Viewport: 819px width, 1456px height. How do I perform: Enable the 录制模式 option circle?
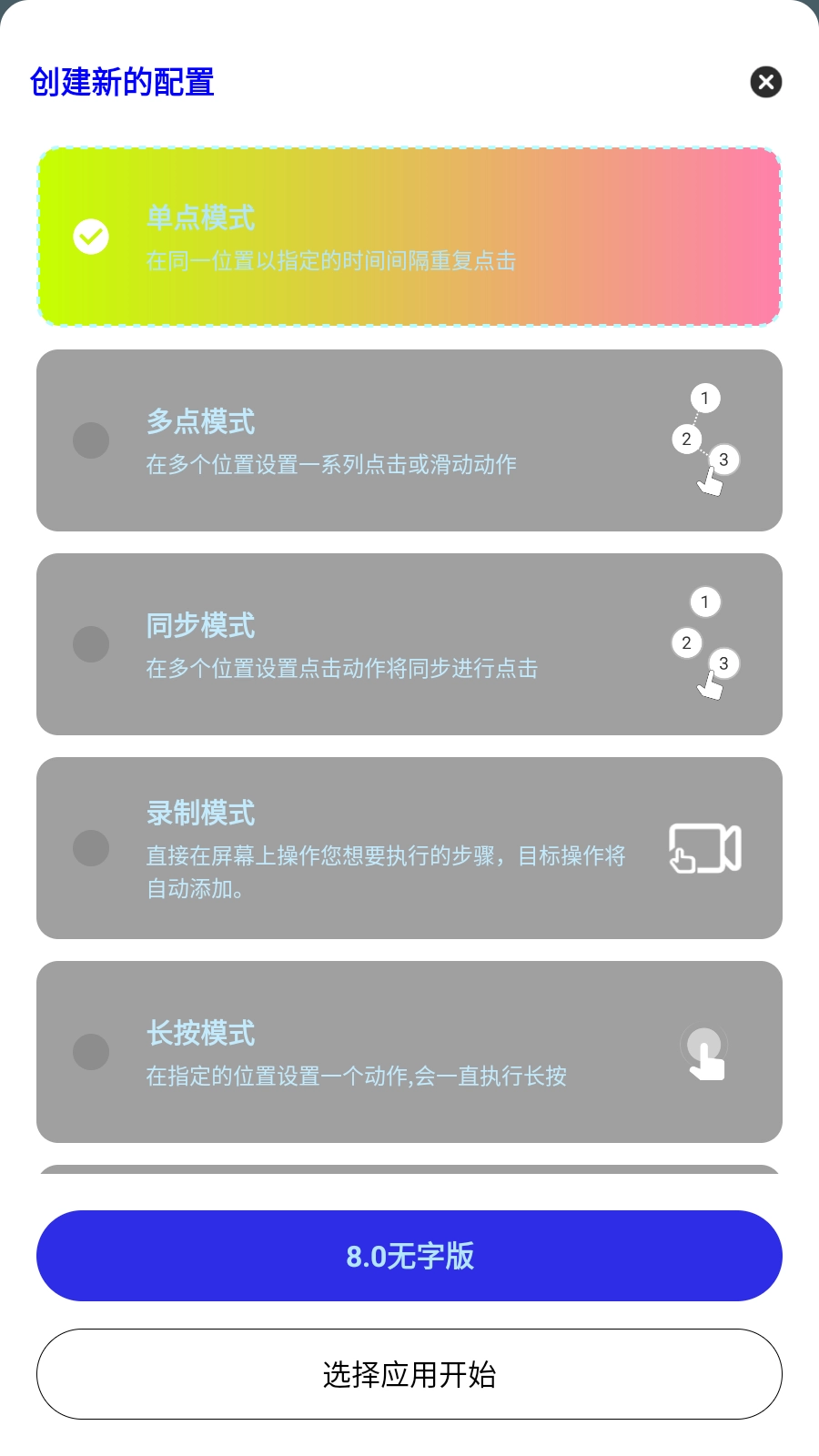91,848
